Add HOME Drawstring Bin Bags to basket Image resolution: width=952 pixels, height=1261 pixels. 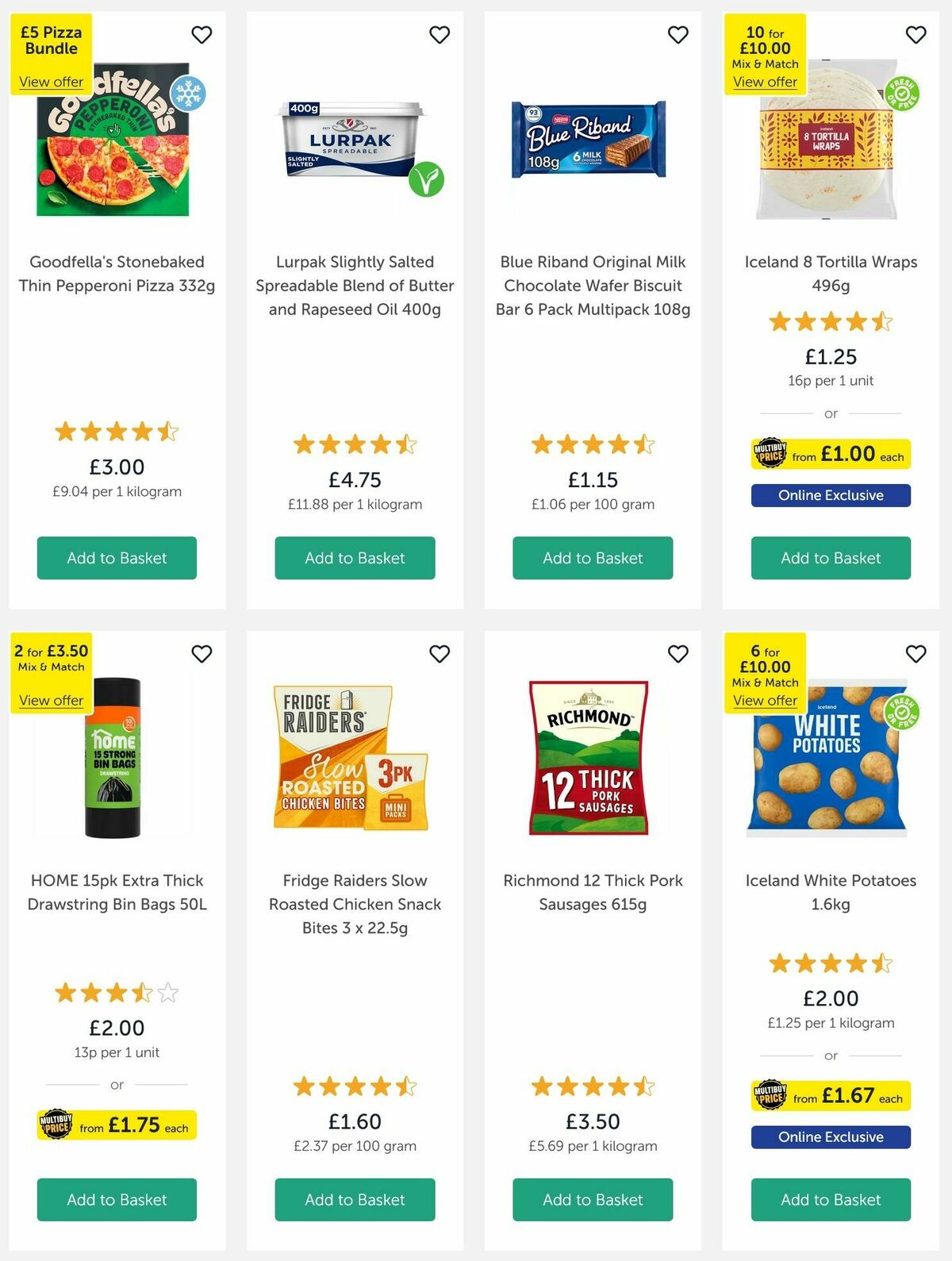[117, 1199]
